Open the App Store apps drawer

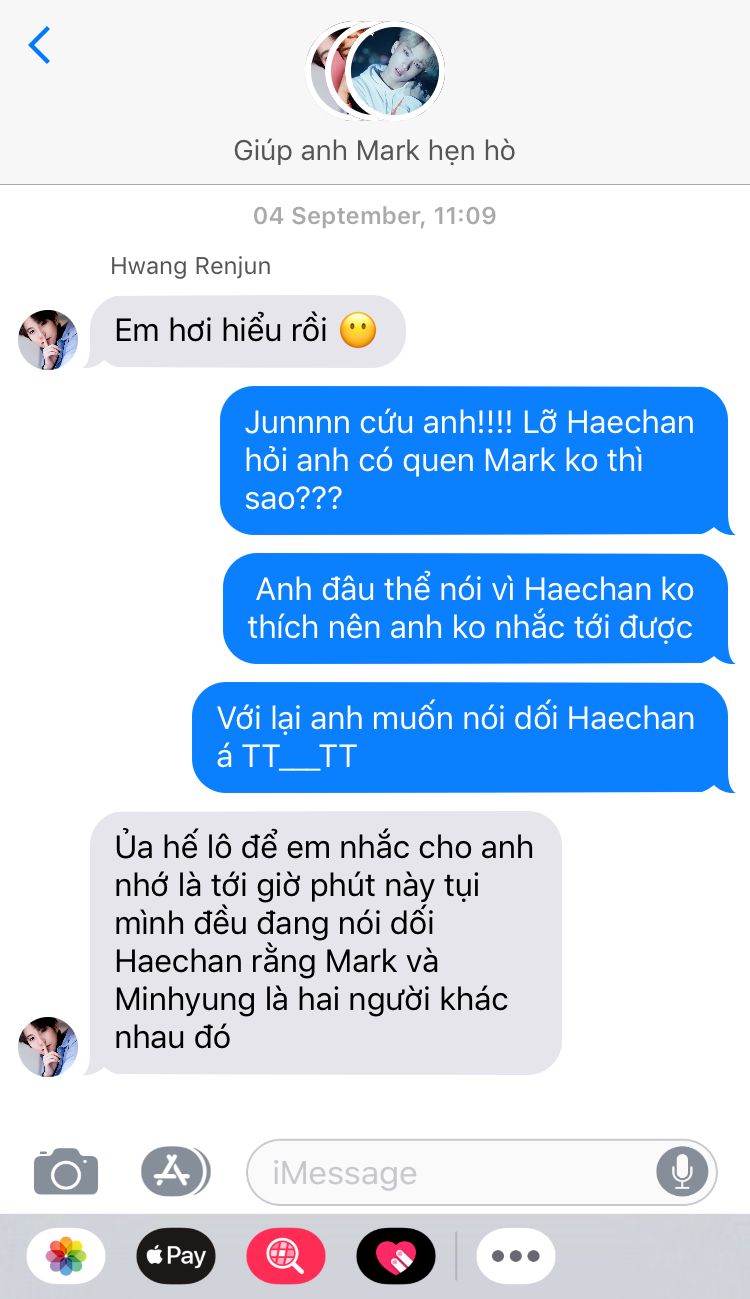(x=175, y=1171)
